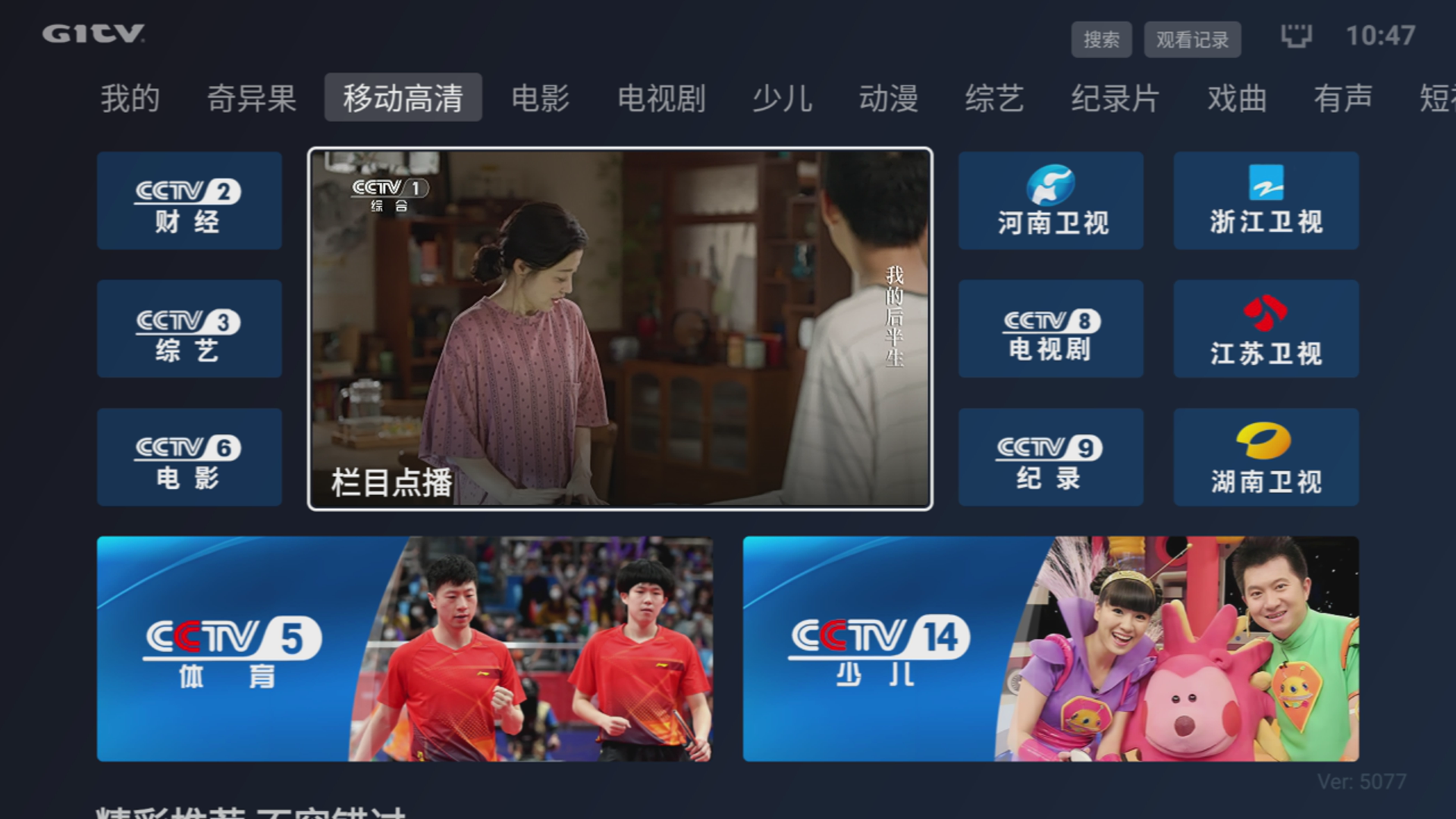Open 观看记录 watch history
Screen dimensions: 1456x819
click(1192, 39)
